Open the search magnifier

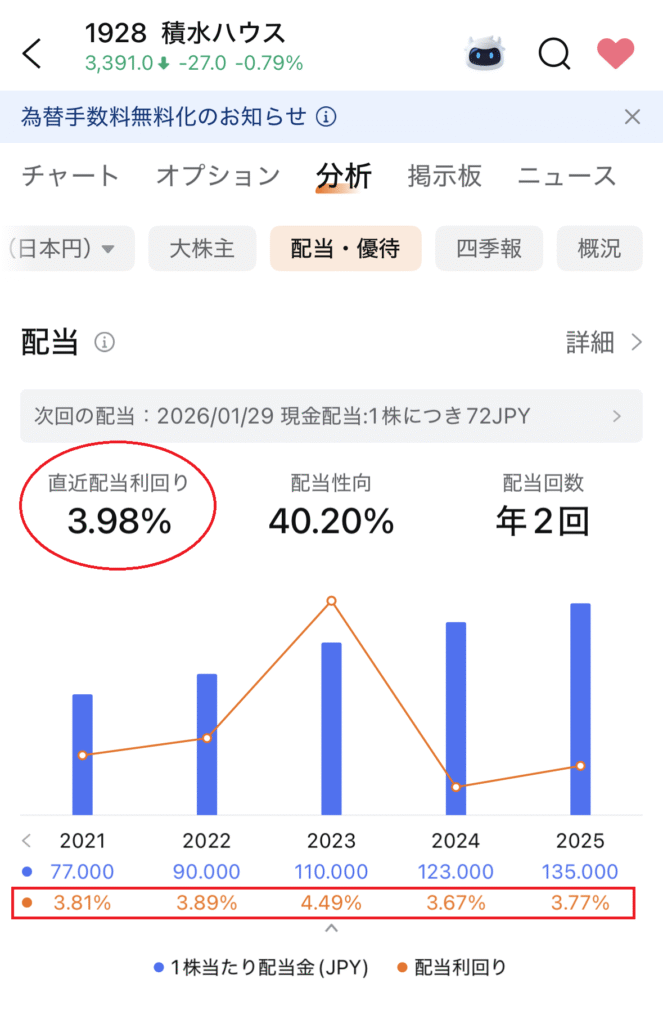[x=553, y=52]
